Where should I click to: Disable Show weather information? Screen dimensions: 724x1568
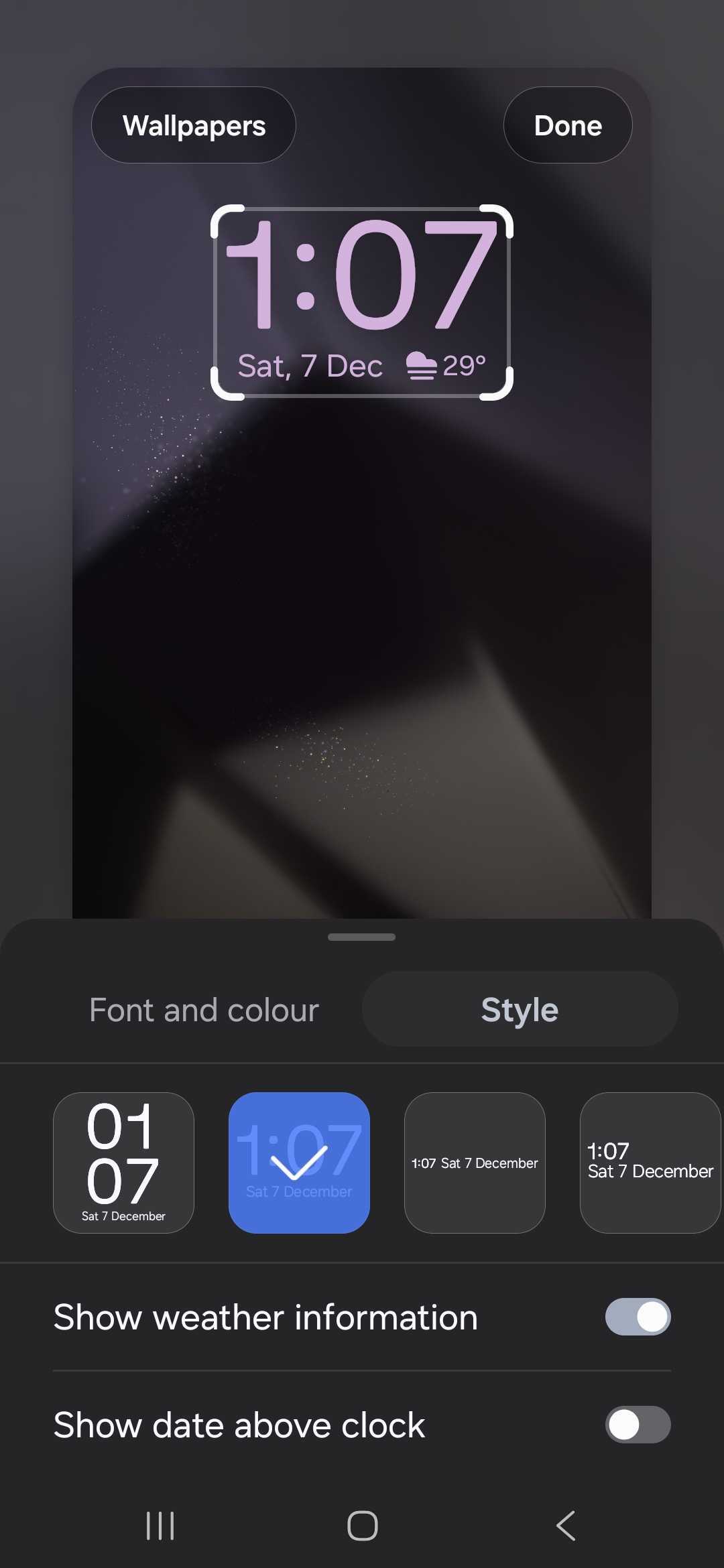[x=638, y=1317]
